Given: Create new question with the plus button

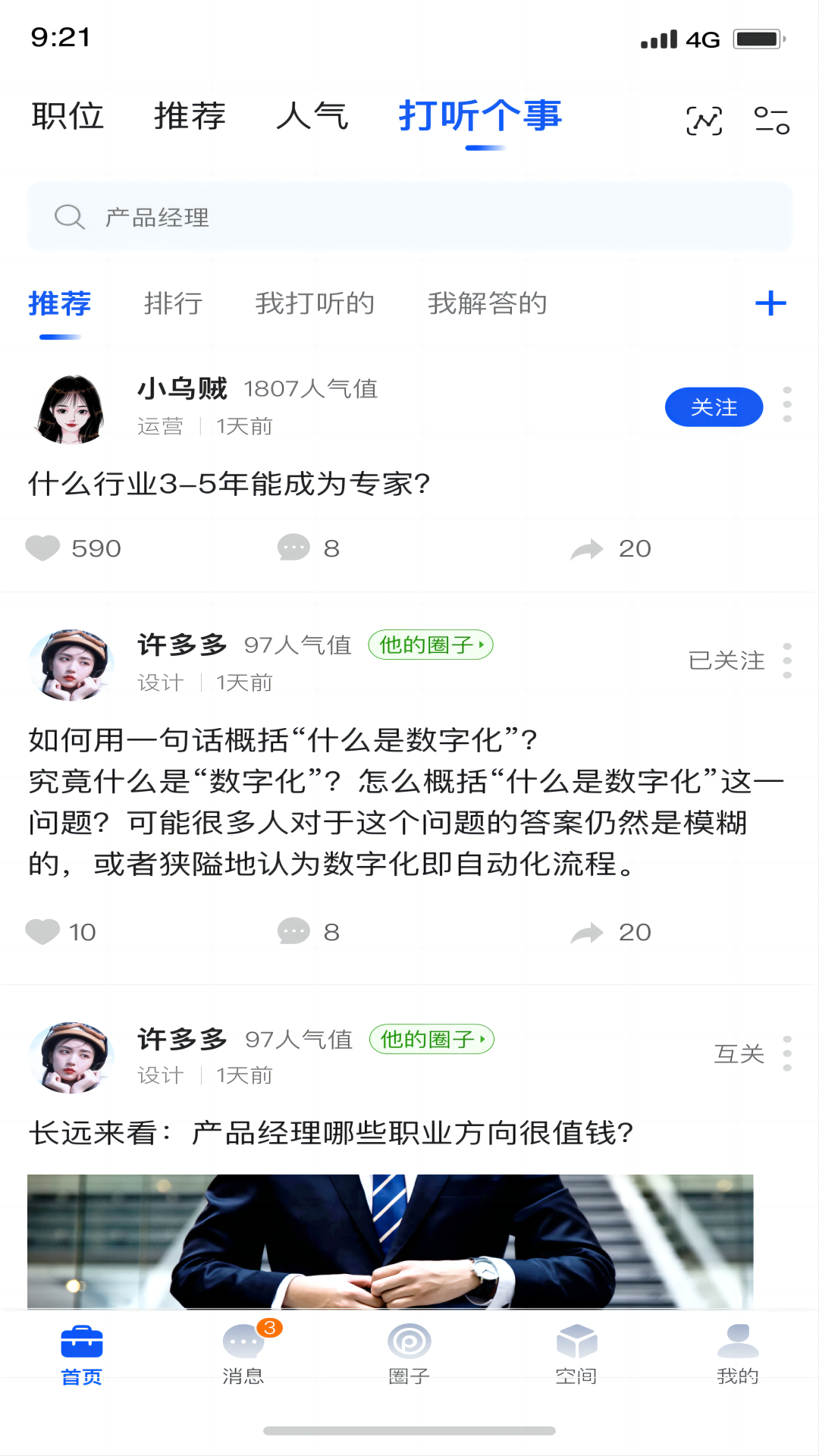Looking at the screenshot, I should click(x=771, y=303).
